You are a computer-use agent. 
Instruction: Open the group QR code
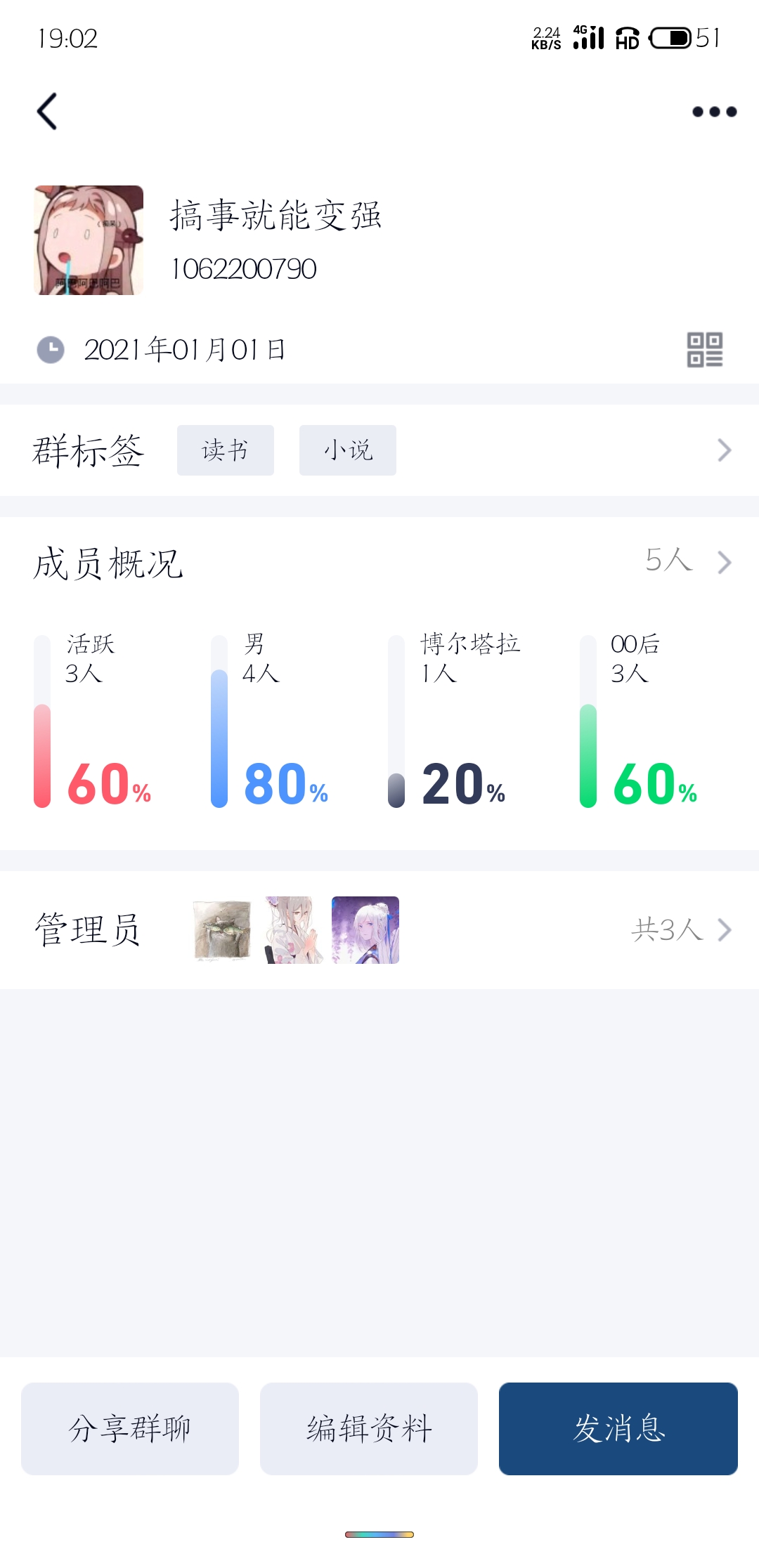(x=704, y=350)
